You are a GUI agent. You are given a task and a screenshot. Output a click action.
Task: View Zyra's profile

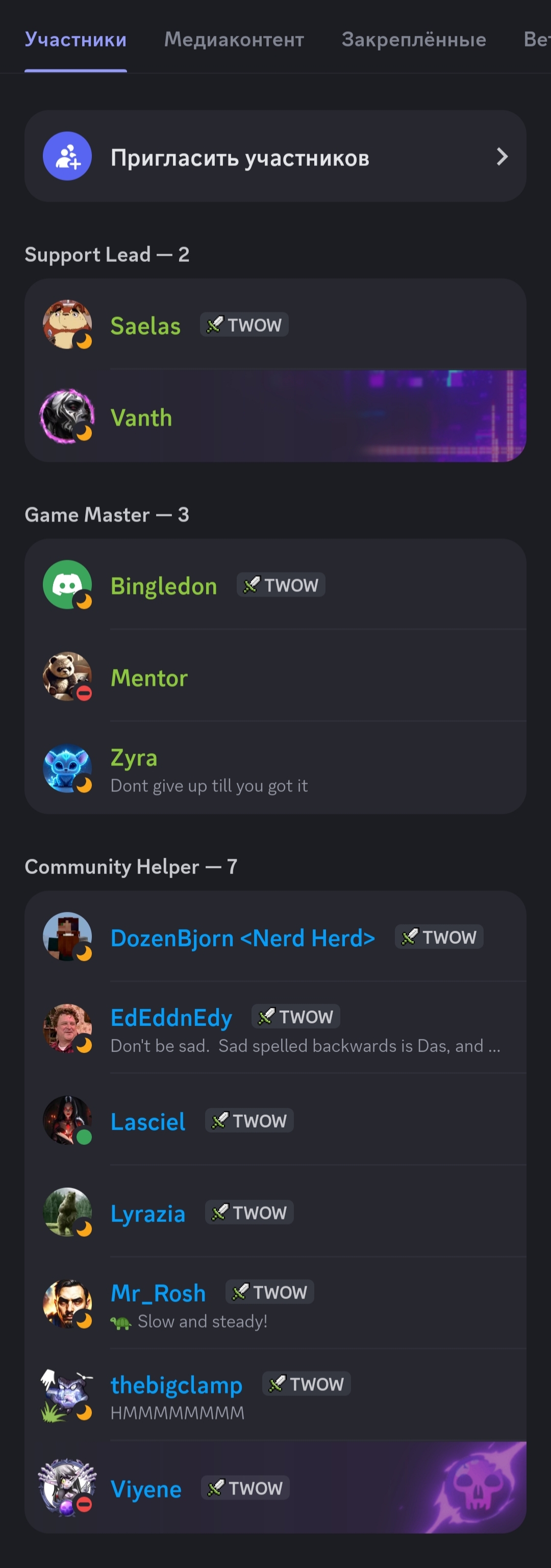coord(275,769)
